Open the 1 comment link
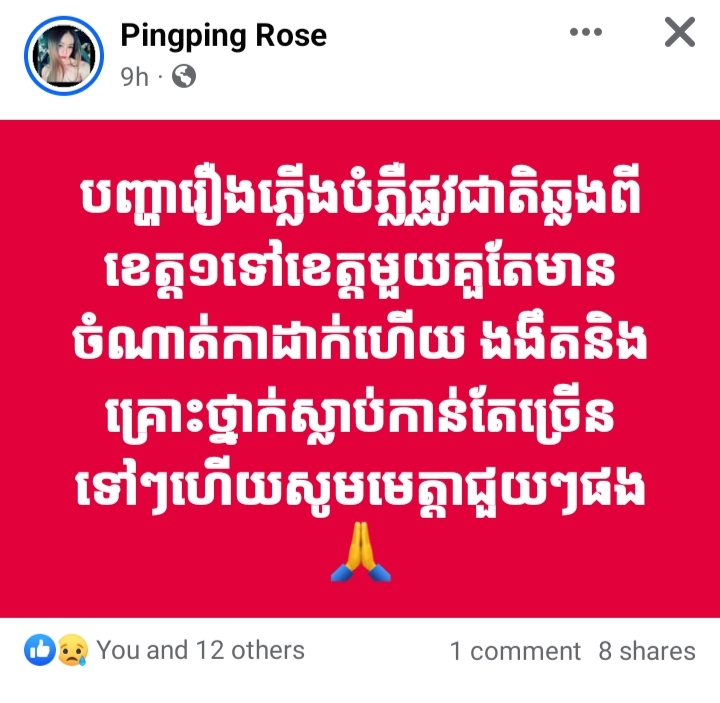Screen dimensions: 720x703 coord(514,652)
